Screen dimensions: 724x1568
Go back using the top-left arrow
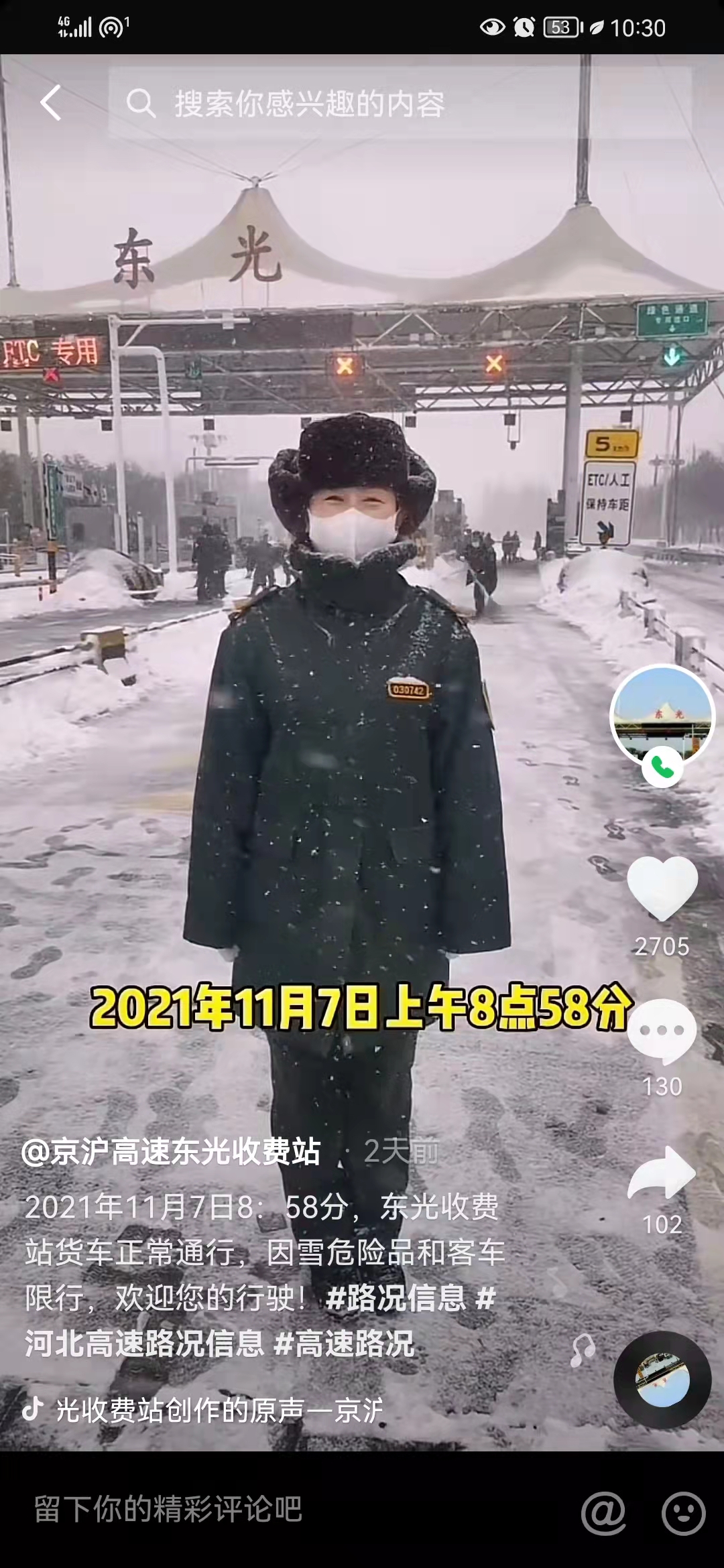tap(51, 103)
